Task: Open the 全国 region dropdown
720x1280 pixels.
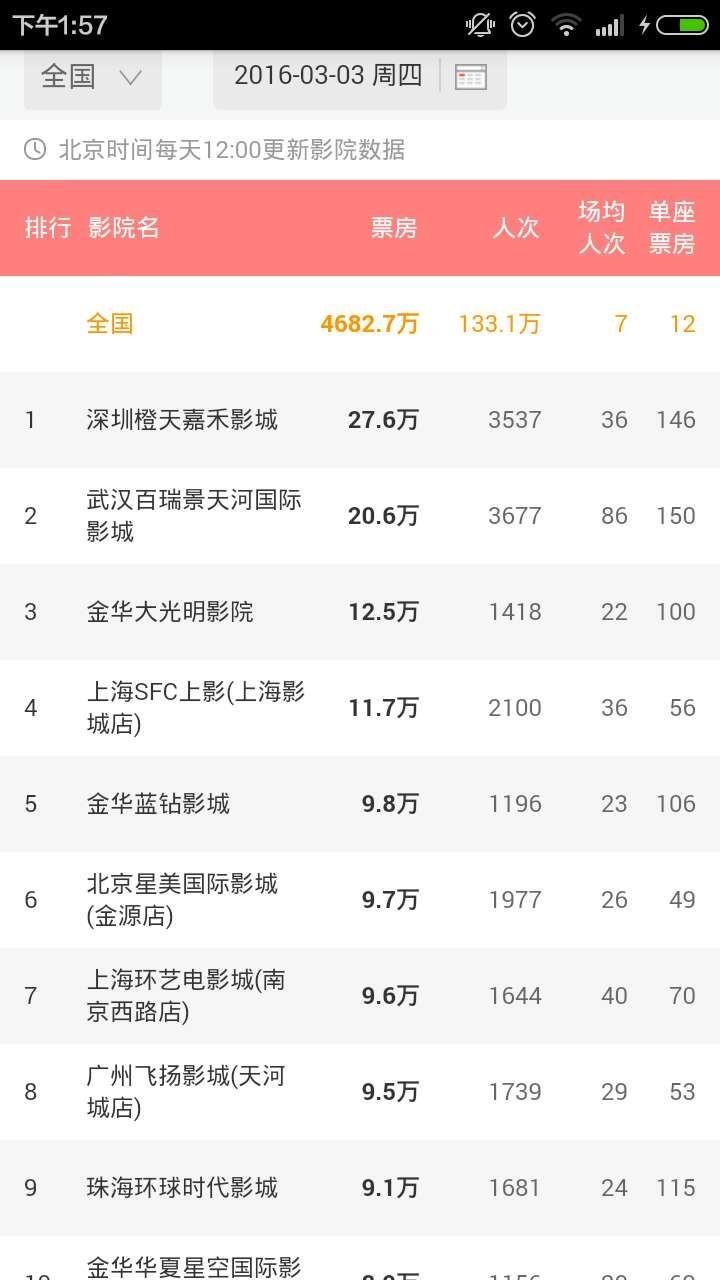Action: click(x=92, y=77)
